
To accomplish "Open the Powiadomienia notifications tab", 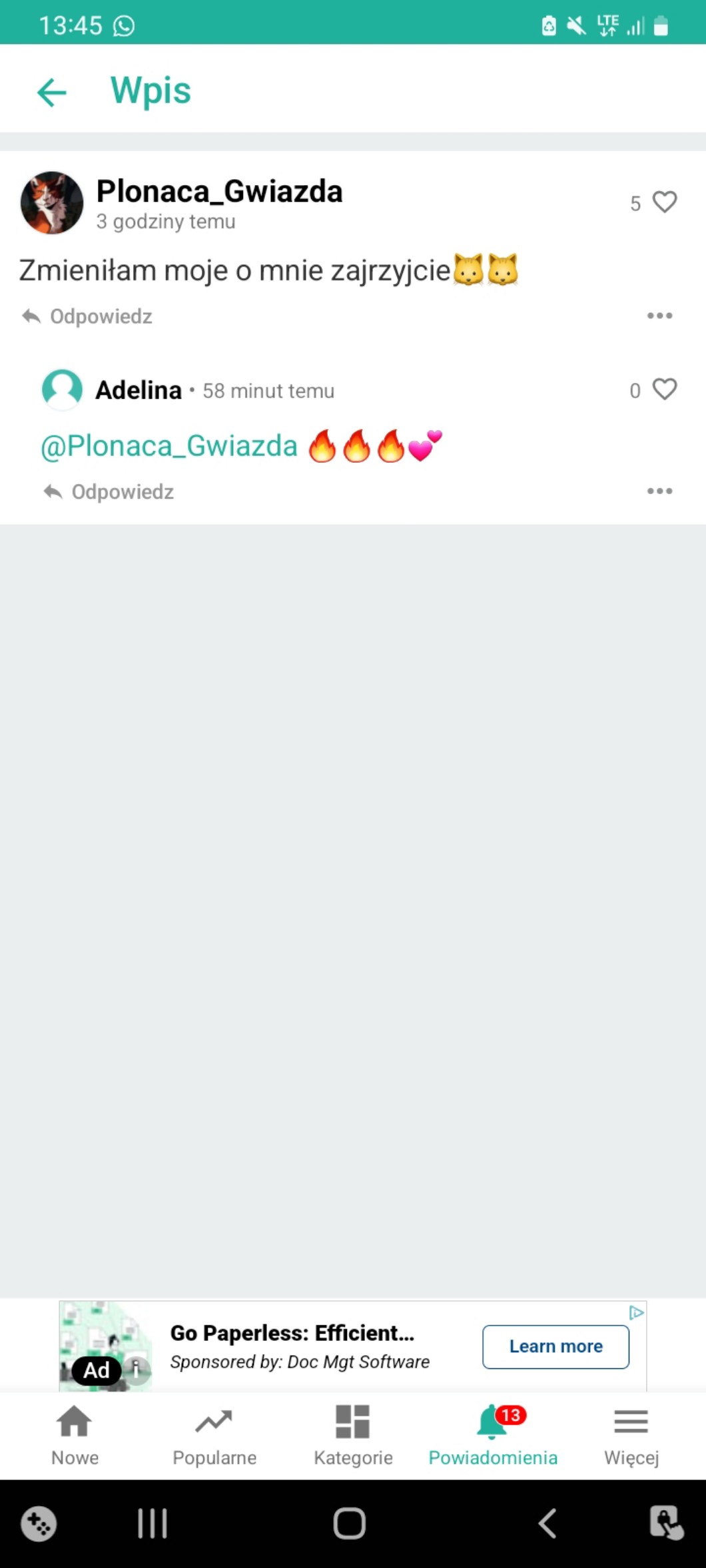I will 493,1435.
